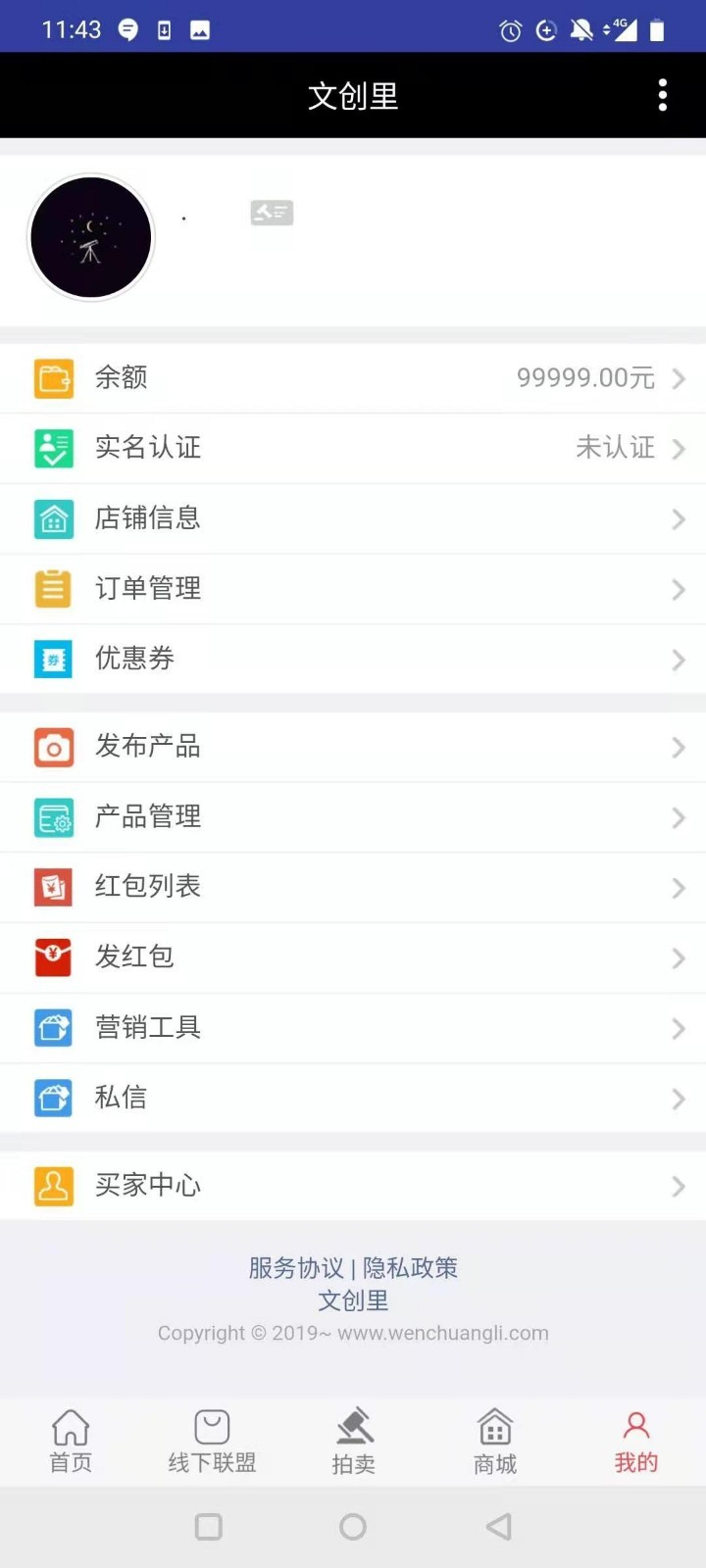Switch to the 拍卖 auction tab
Viewport: 706px width, 1568px height.
pyautogui.click(x=353, y=1441)
